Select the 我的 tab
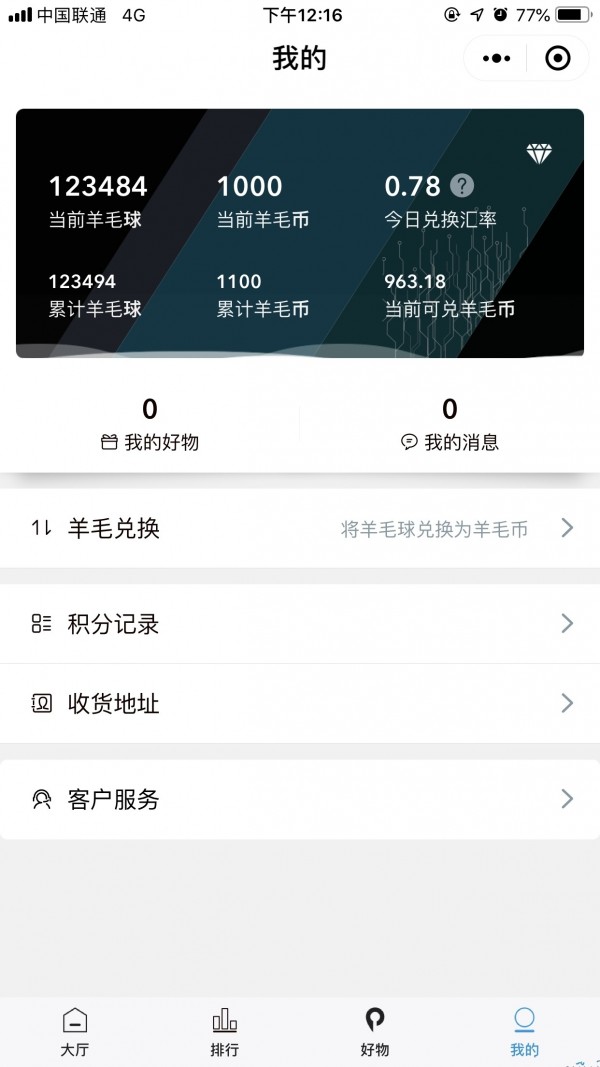The width and height of the screenshot is (600, 1067). (x=524, y=1030)
